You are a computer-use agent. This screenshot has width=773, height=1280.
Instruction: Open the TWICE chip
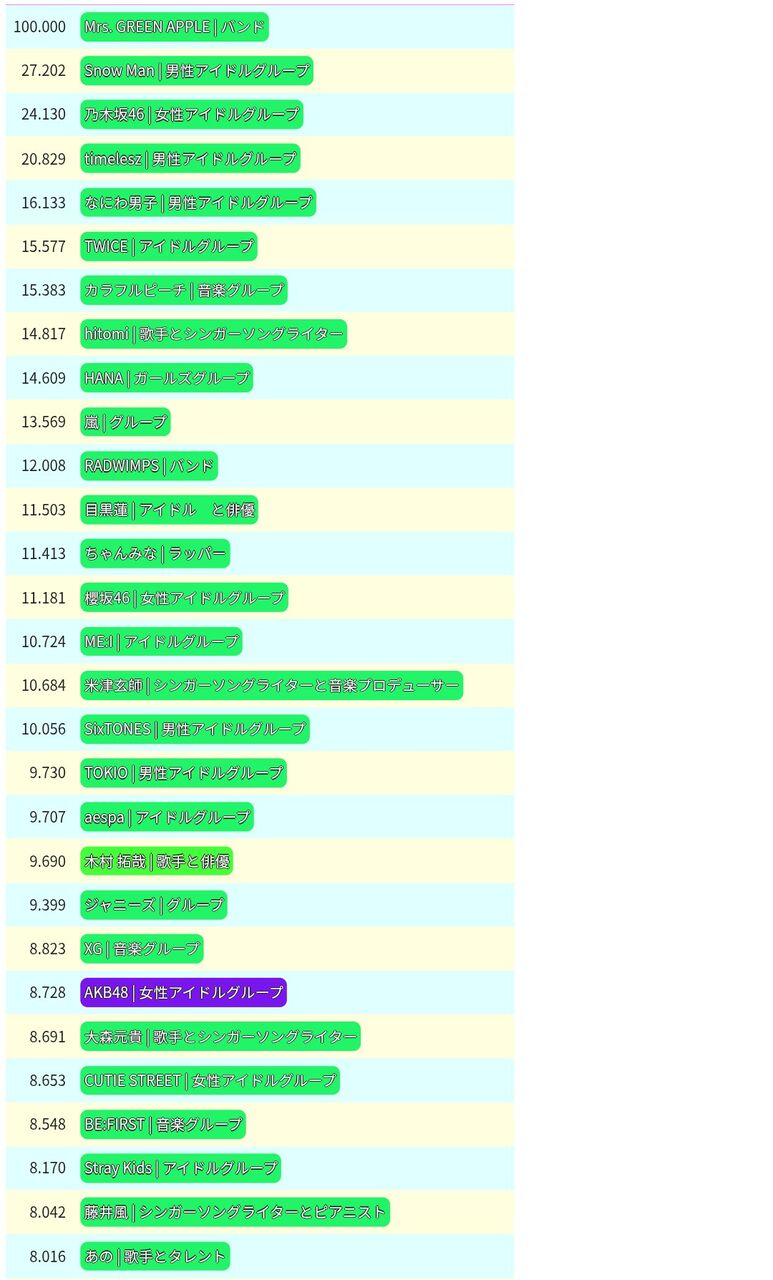tap(169, 247)
